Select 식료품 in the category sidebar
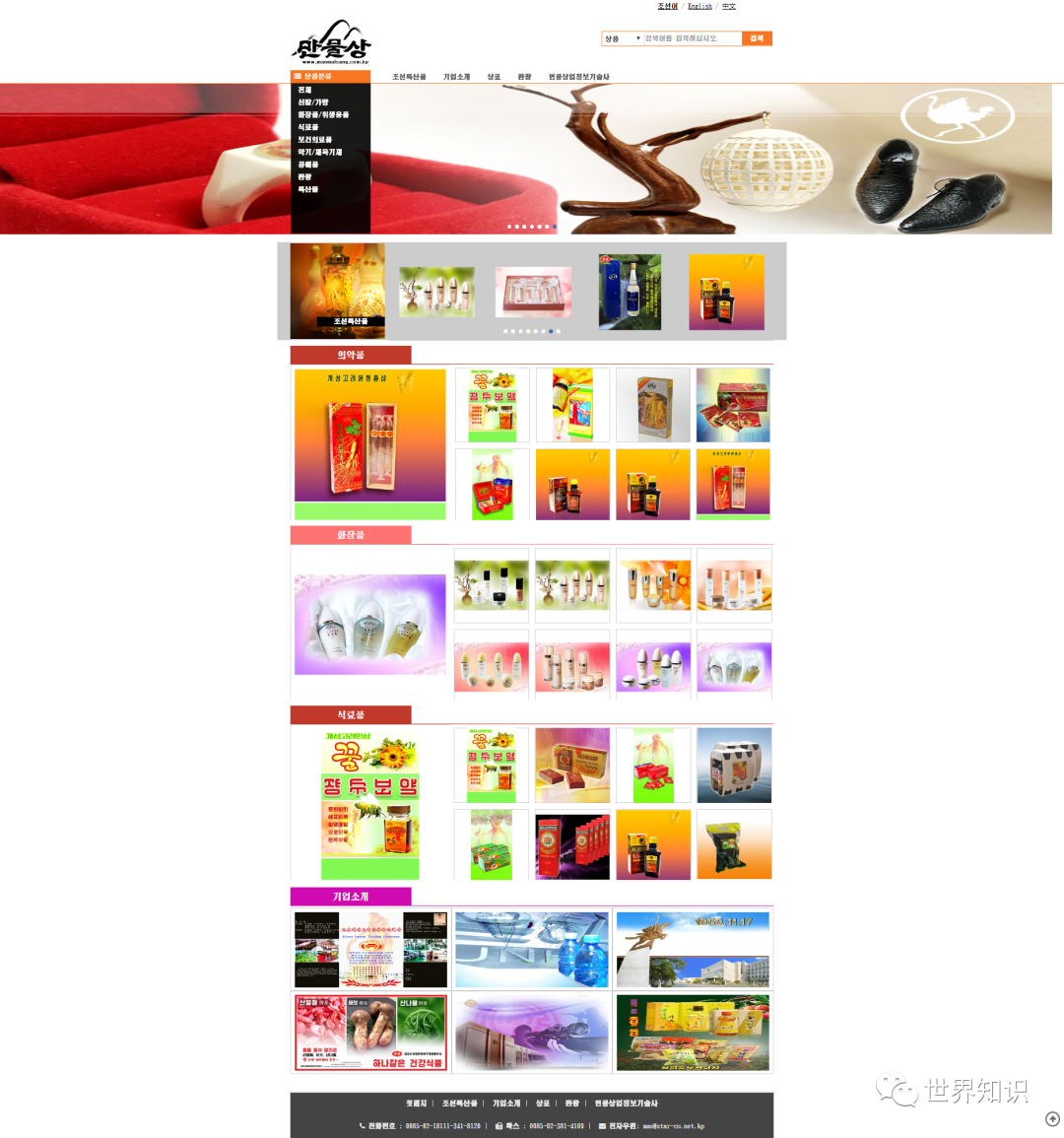 (x=308, y=127)
